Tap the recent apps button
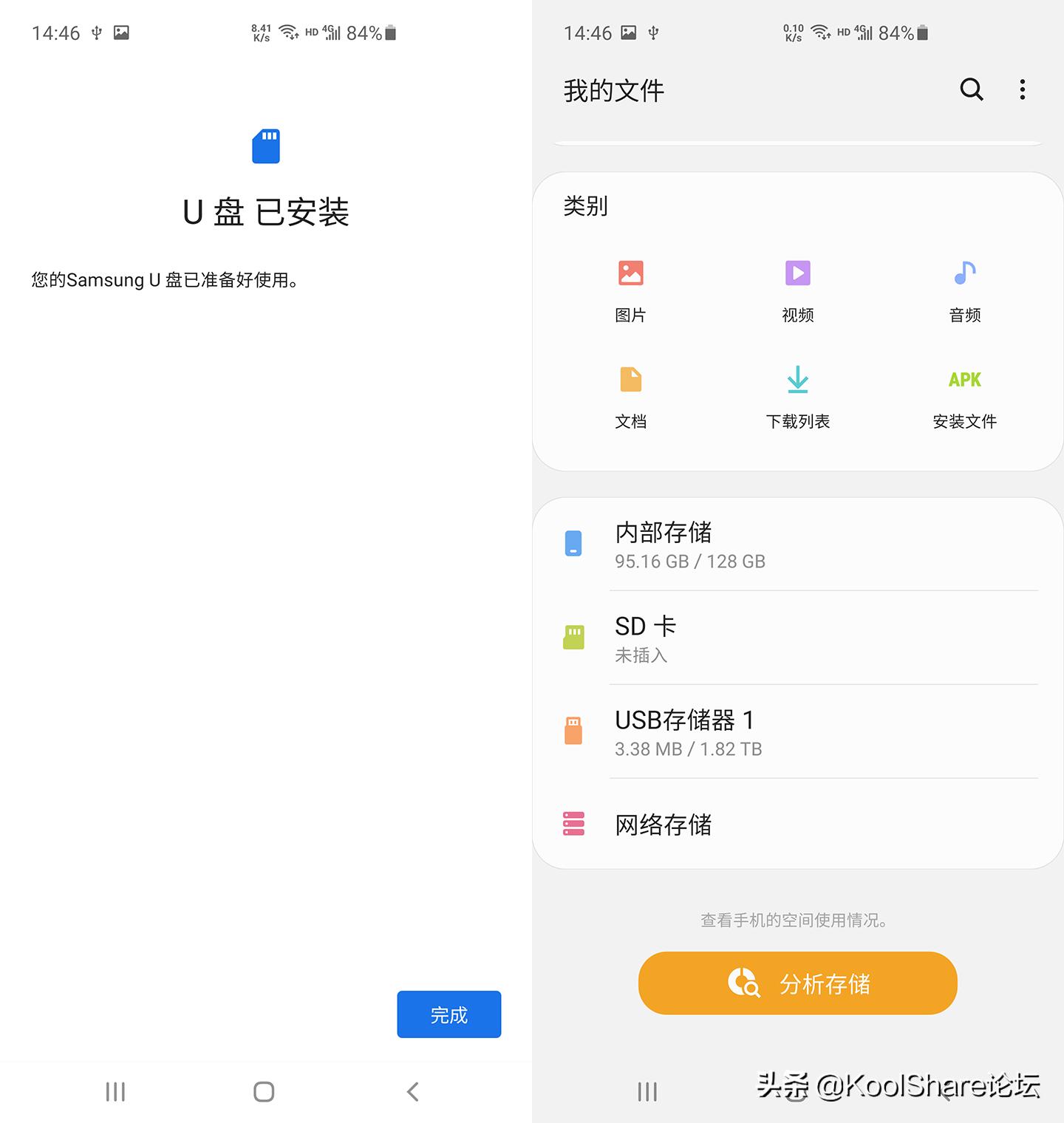The width and height of the screenshot is (1064, 1123). pos(115,1091)
